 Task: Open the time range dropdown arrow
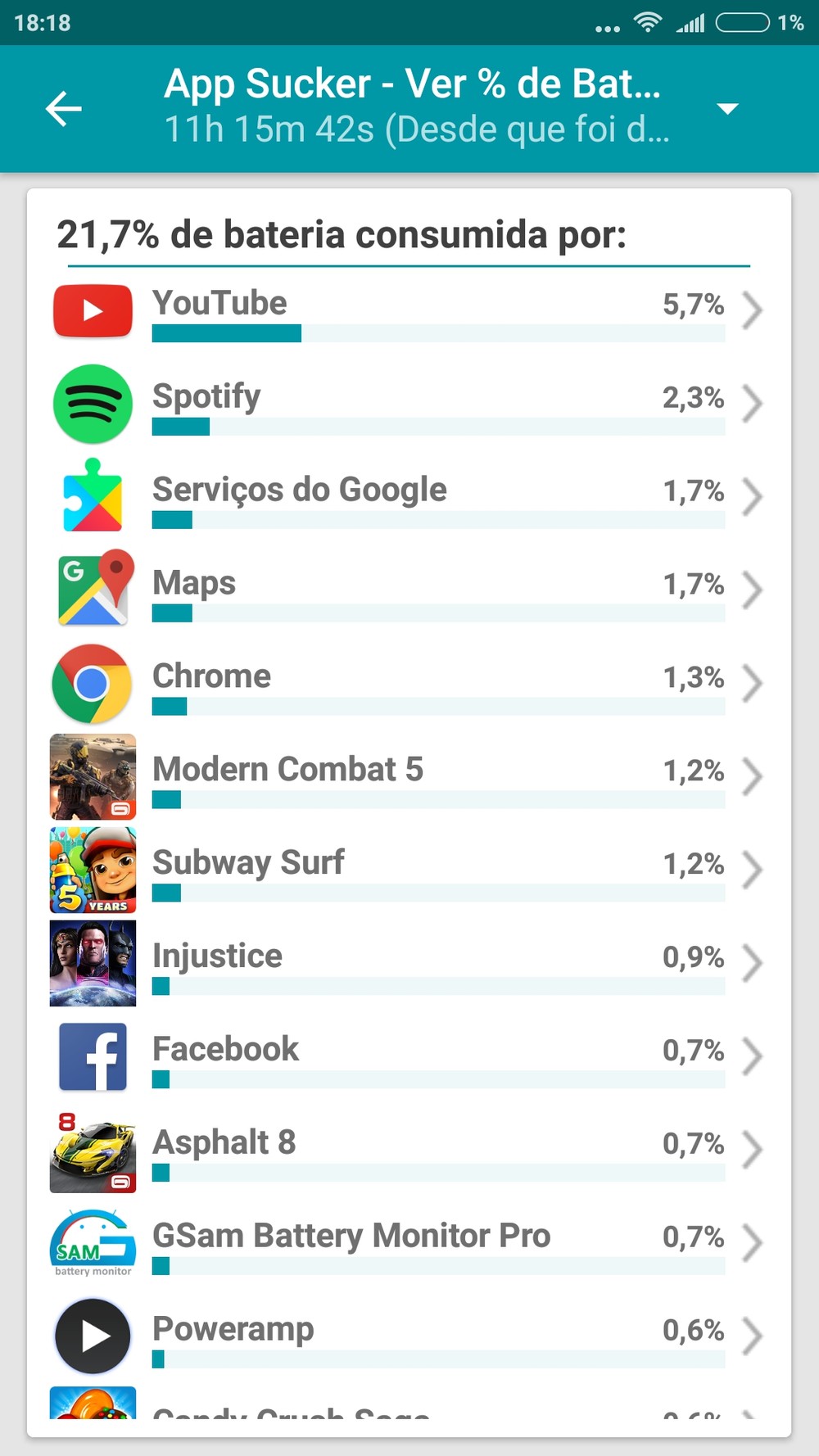727,108
